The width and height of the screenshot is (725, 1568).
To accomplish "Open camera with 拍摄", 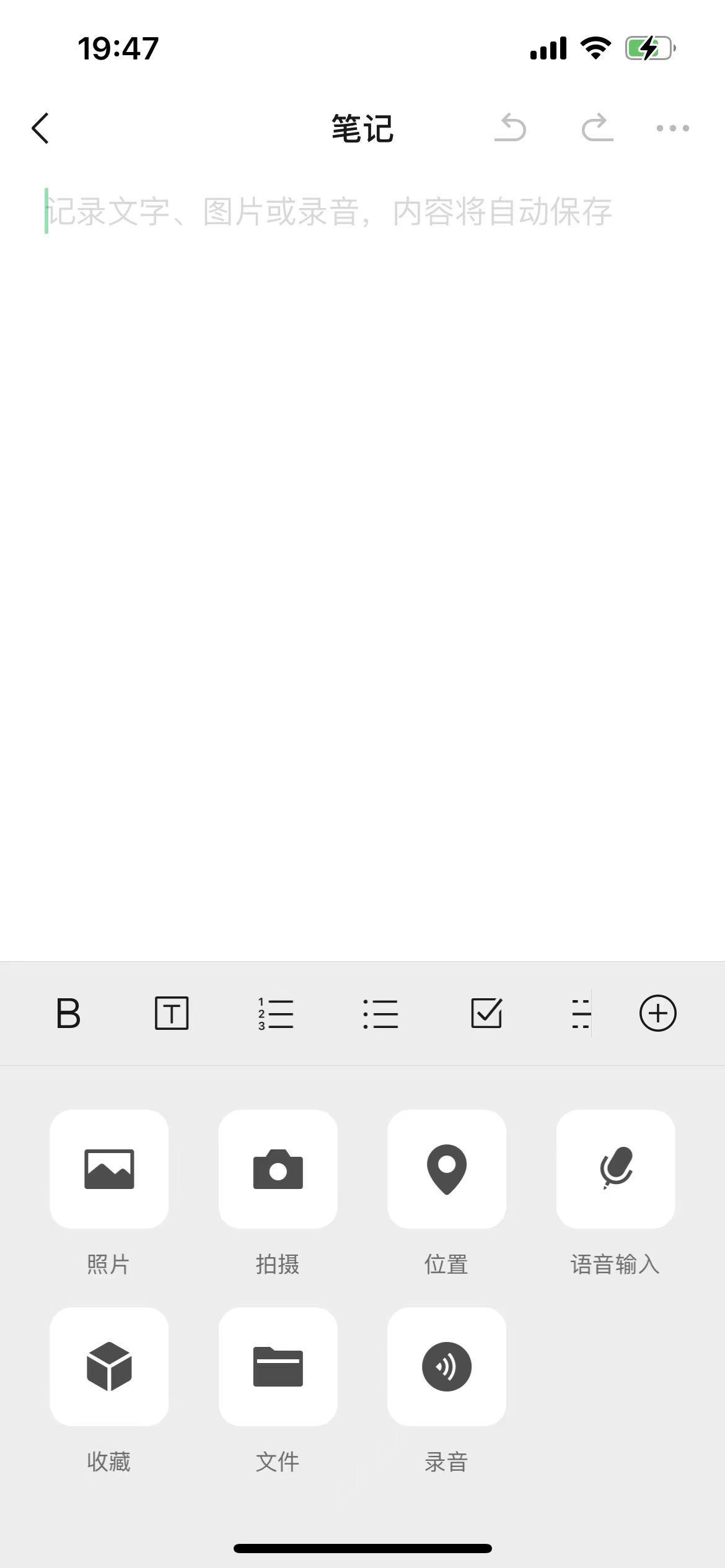I will click(x=278, y=1169).
